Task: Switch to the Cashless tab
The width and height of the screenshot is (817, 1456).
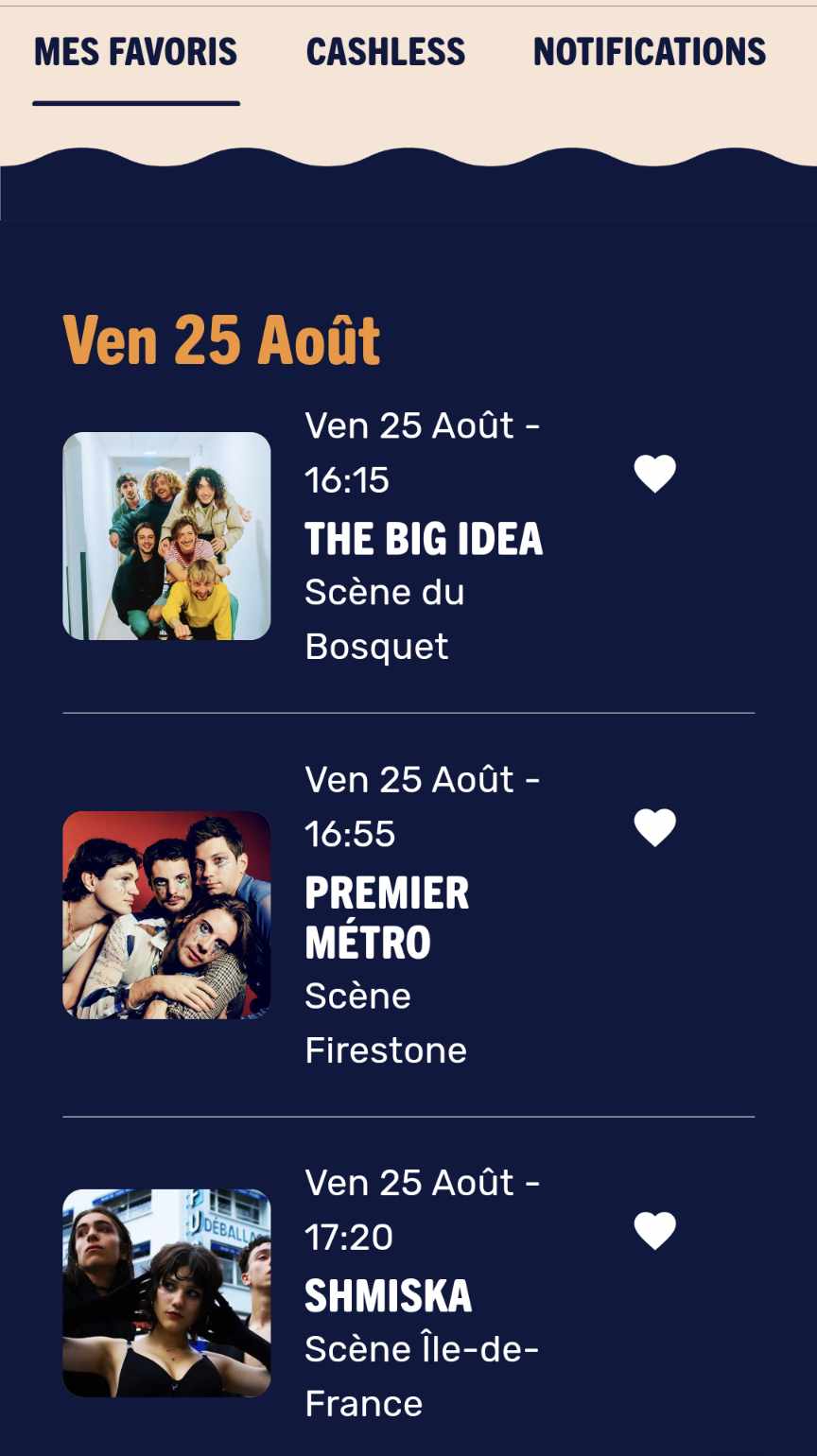Action: (386, 52)
